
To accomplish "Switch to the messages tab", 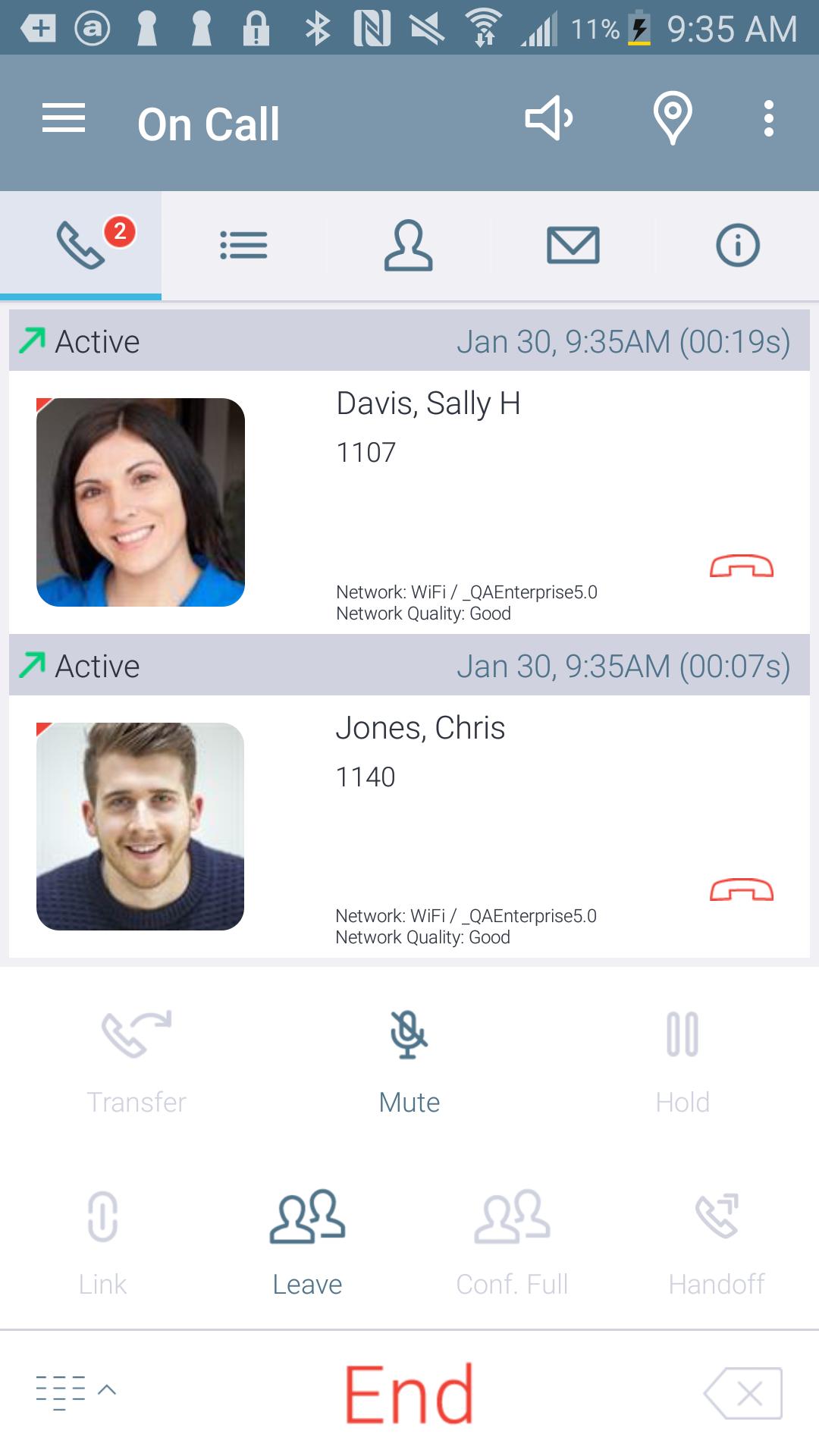I will 573,245.
